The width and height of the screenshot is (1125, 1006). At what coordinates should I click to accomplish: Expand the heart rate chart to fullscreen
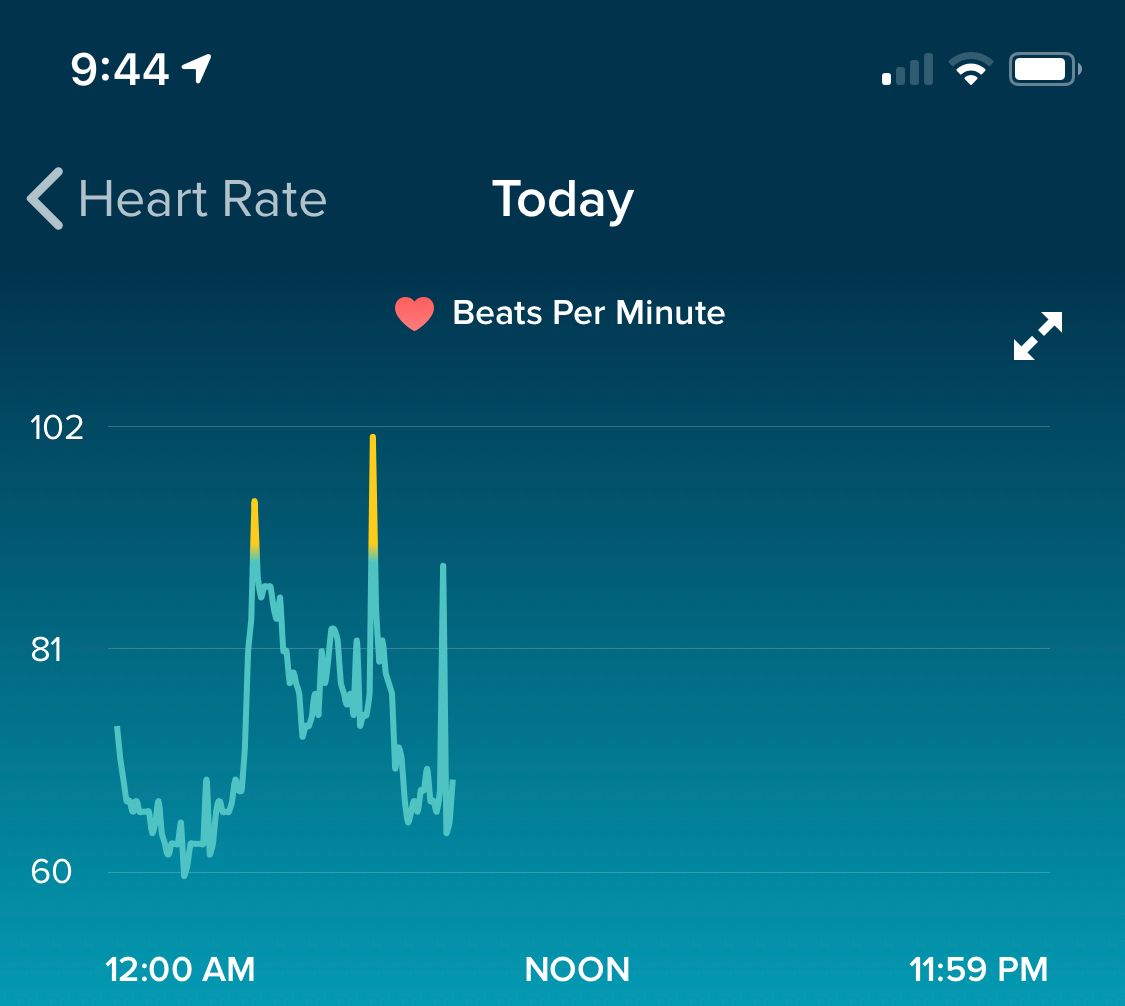[x=1037, y=336]
